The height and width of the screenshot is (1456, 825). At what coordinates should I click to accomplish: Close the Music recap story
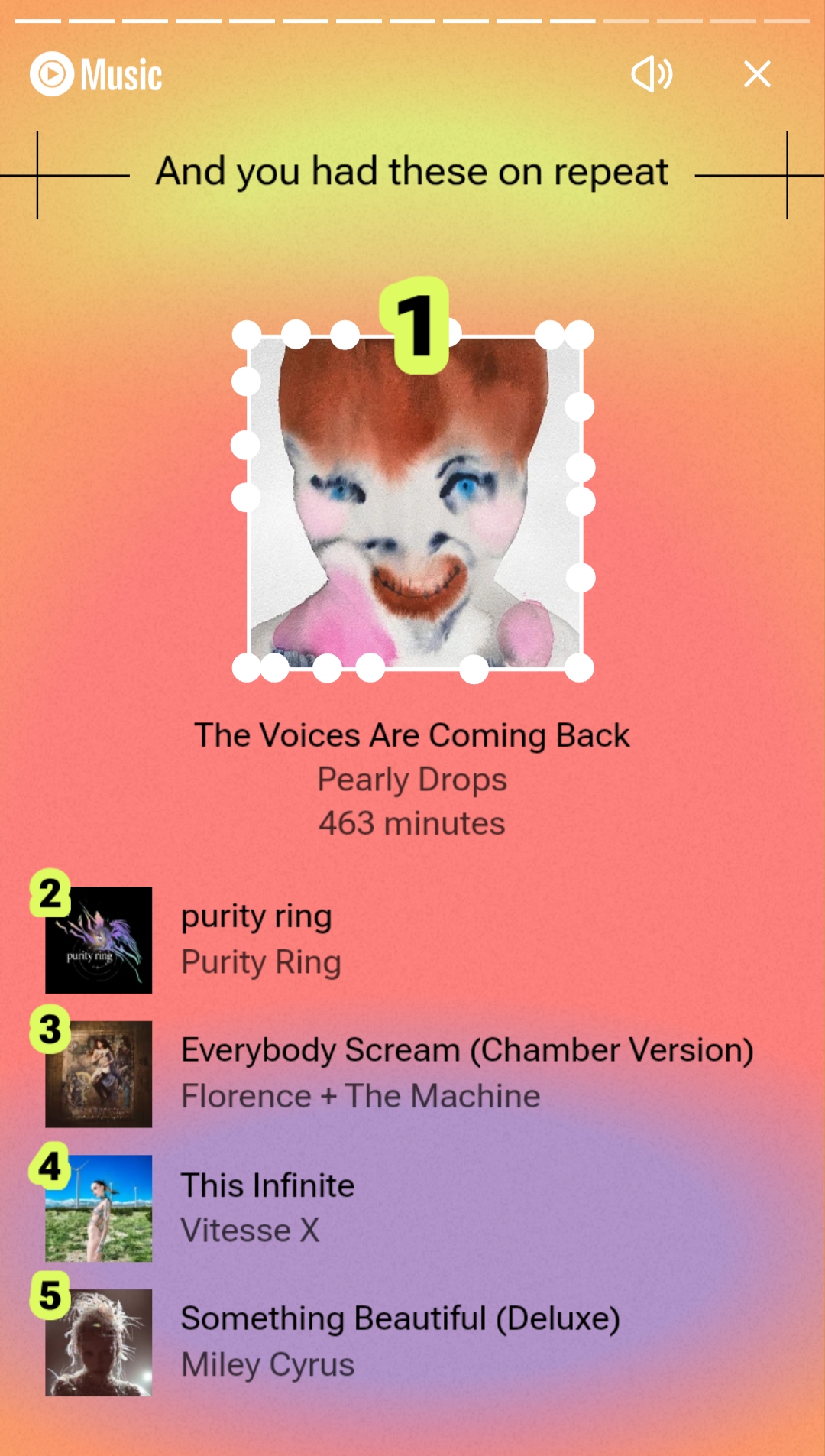756,74
